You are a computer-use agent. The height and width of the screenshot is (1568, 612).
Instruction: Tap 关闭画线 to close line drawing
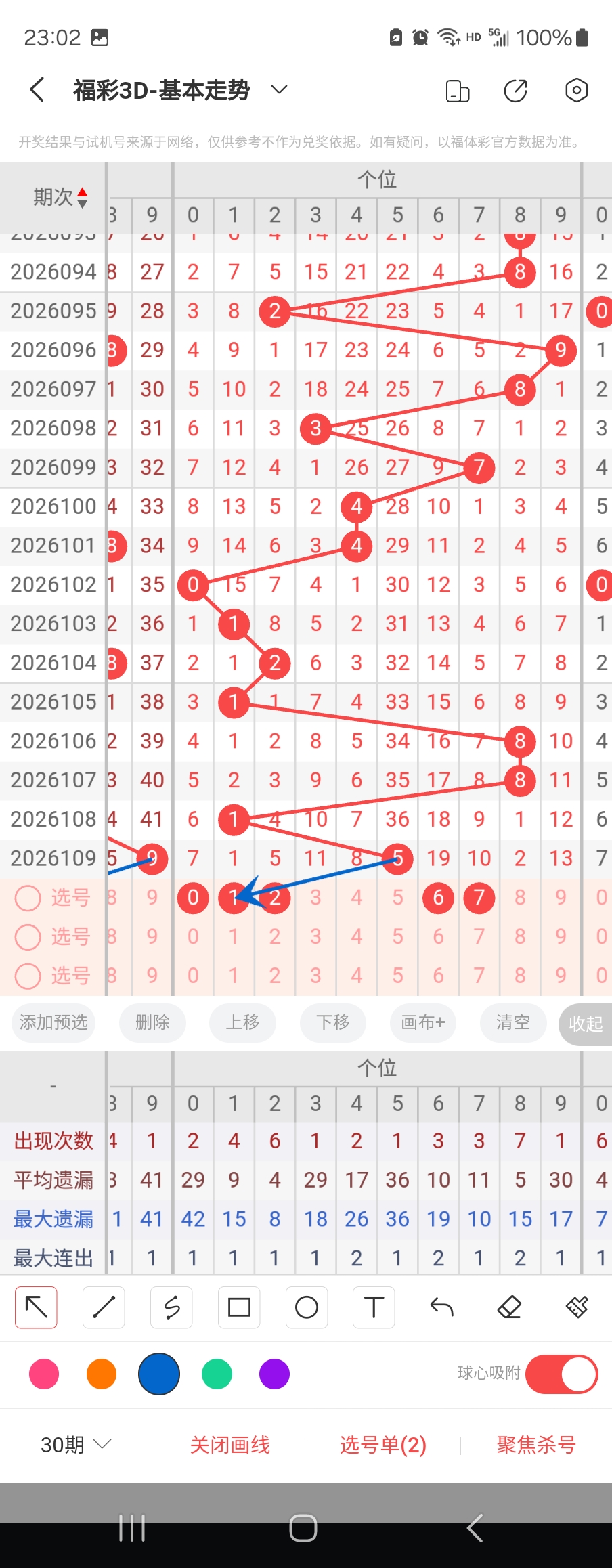230,1445
